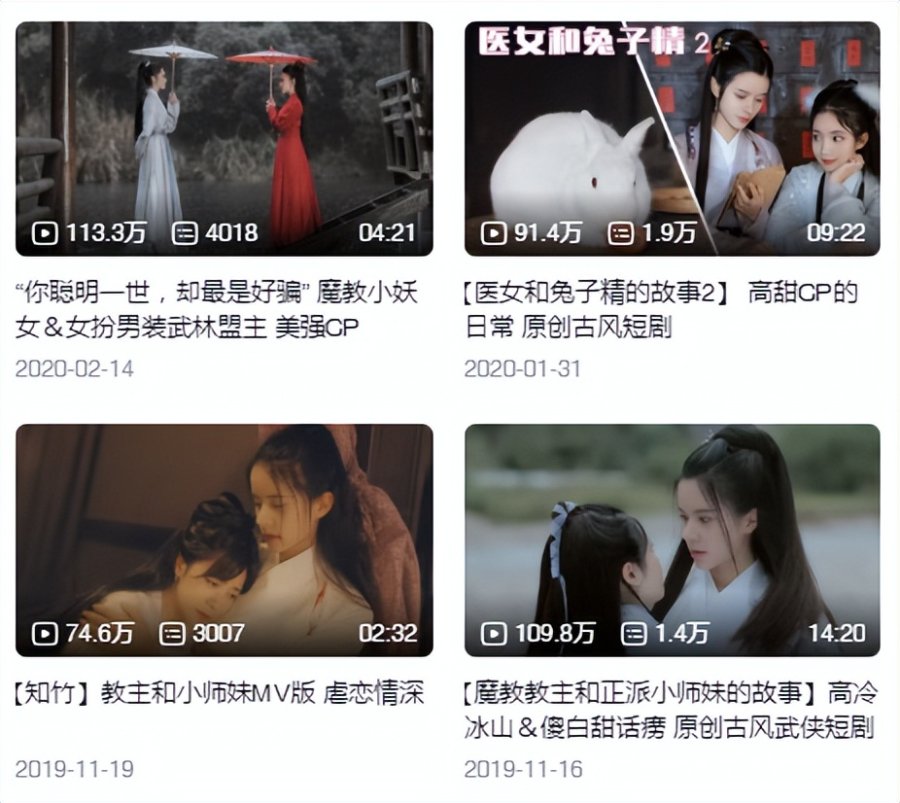Play the 医女和兔子精的故事2 video
This screenshot has width=900, height=803.
pyautogui.click(x=672, y=139)
